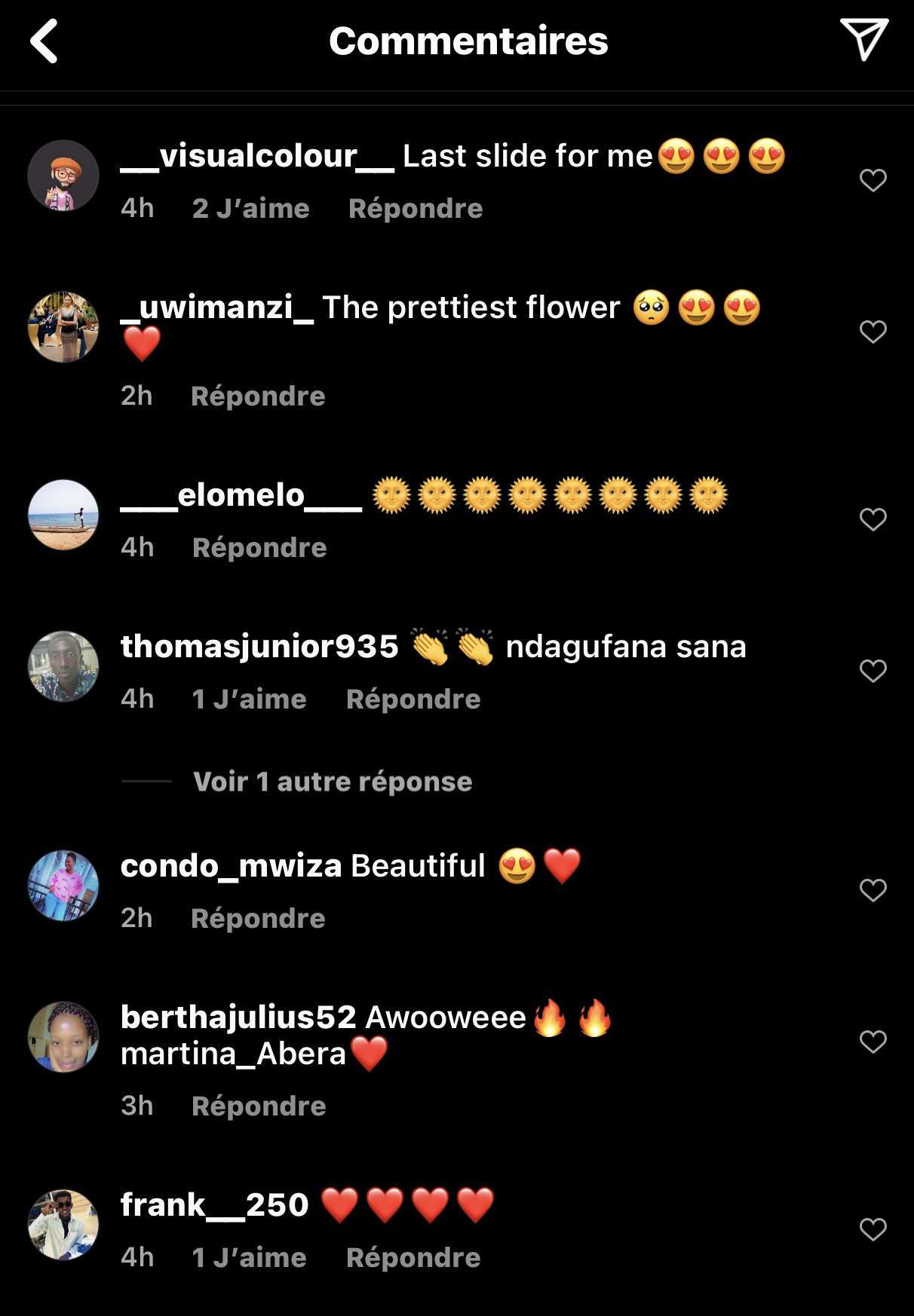Like berthajulius52's comment
Screen dimensions: 914x1316
click(x=873, y=1042)
